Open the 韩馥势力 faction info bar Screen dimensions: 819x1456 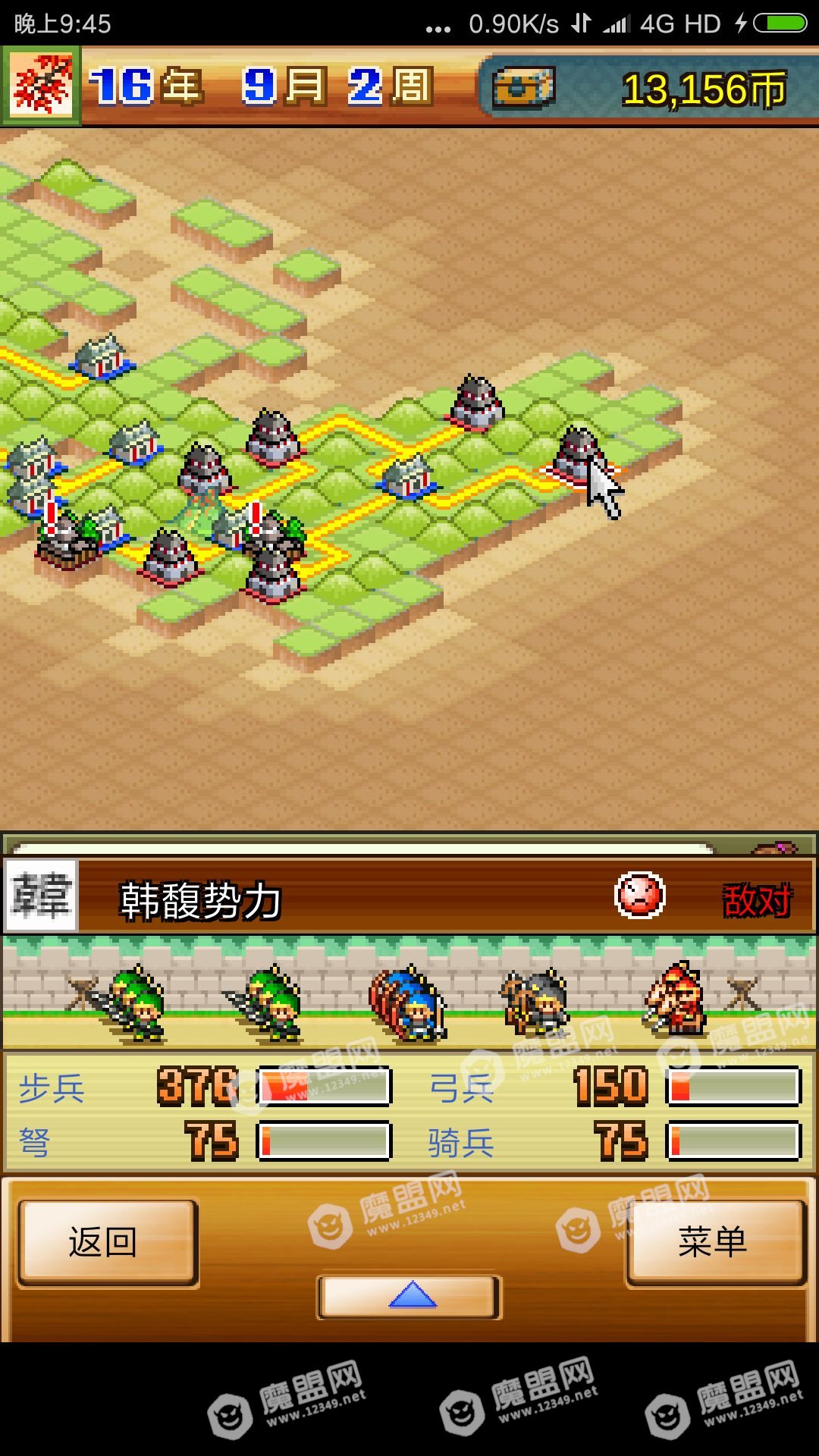409,899
